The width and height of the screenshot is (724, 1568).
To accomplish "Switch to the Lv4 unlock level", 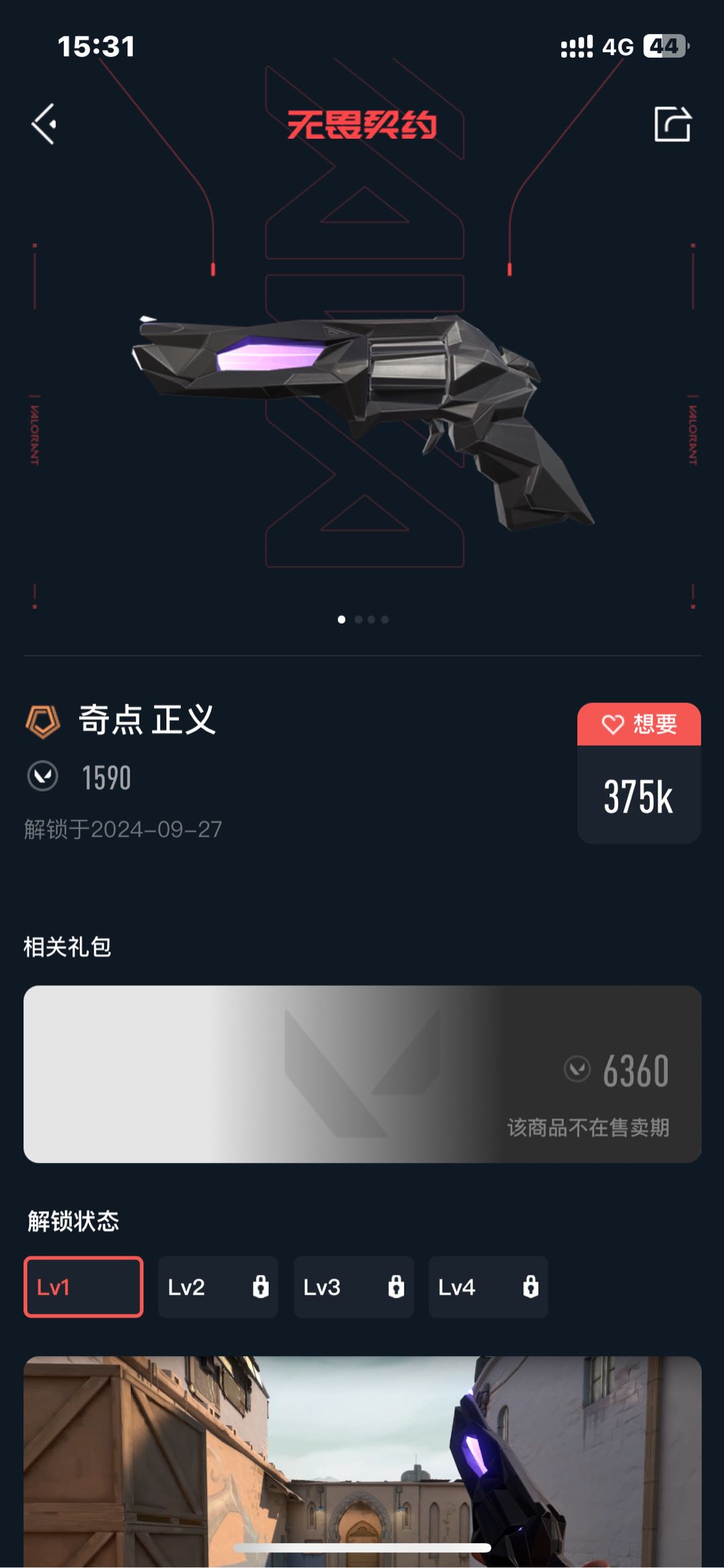I will (x=488, y=1287).
